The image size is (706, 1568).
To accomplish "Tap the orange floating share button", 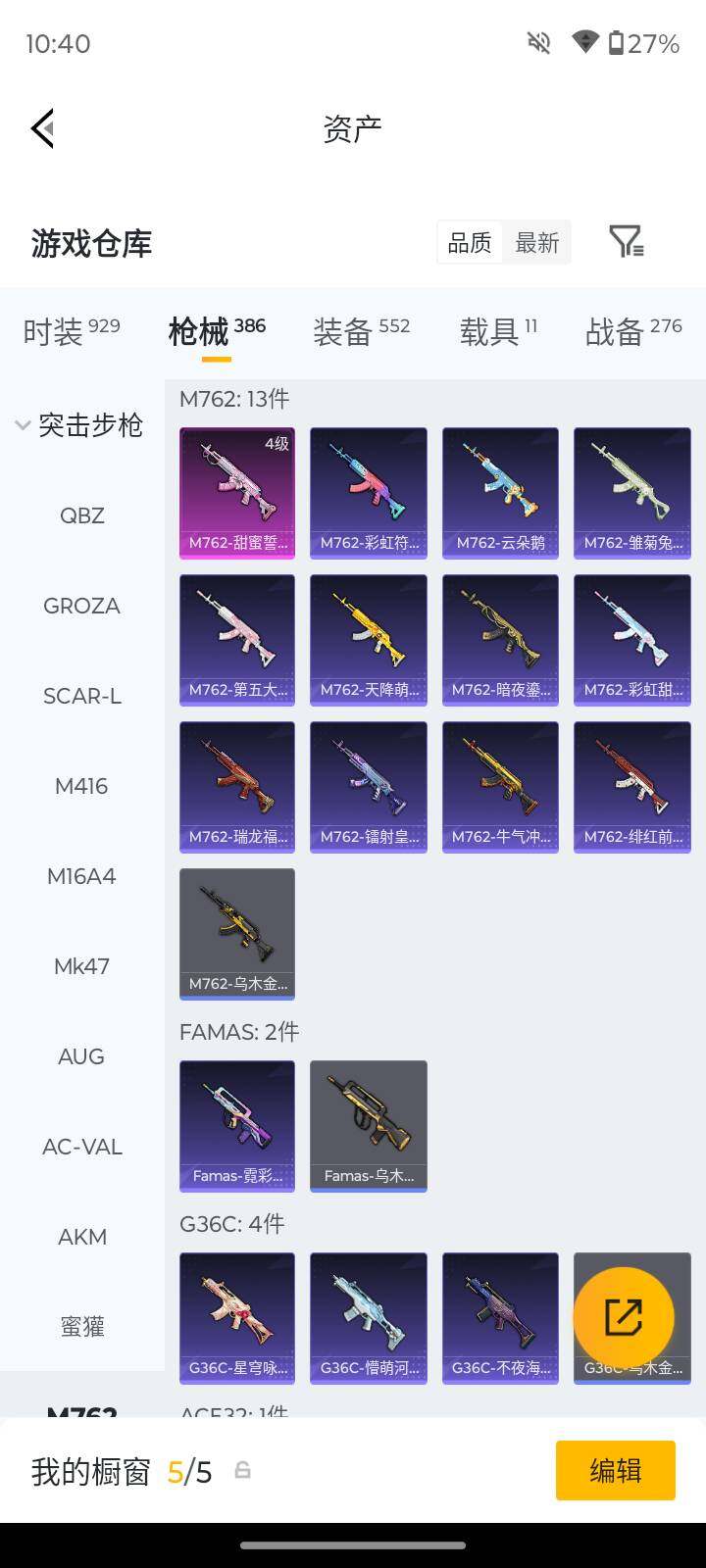I will tap(624, 1317).
